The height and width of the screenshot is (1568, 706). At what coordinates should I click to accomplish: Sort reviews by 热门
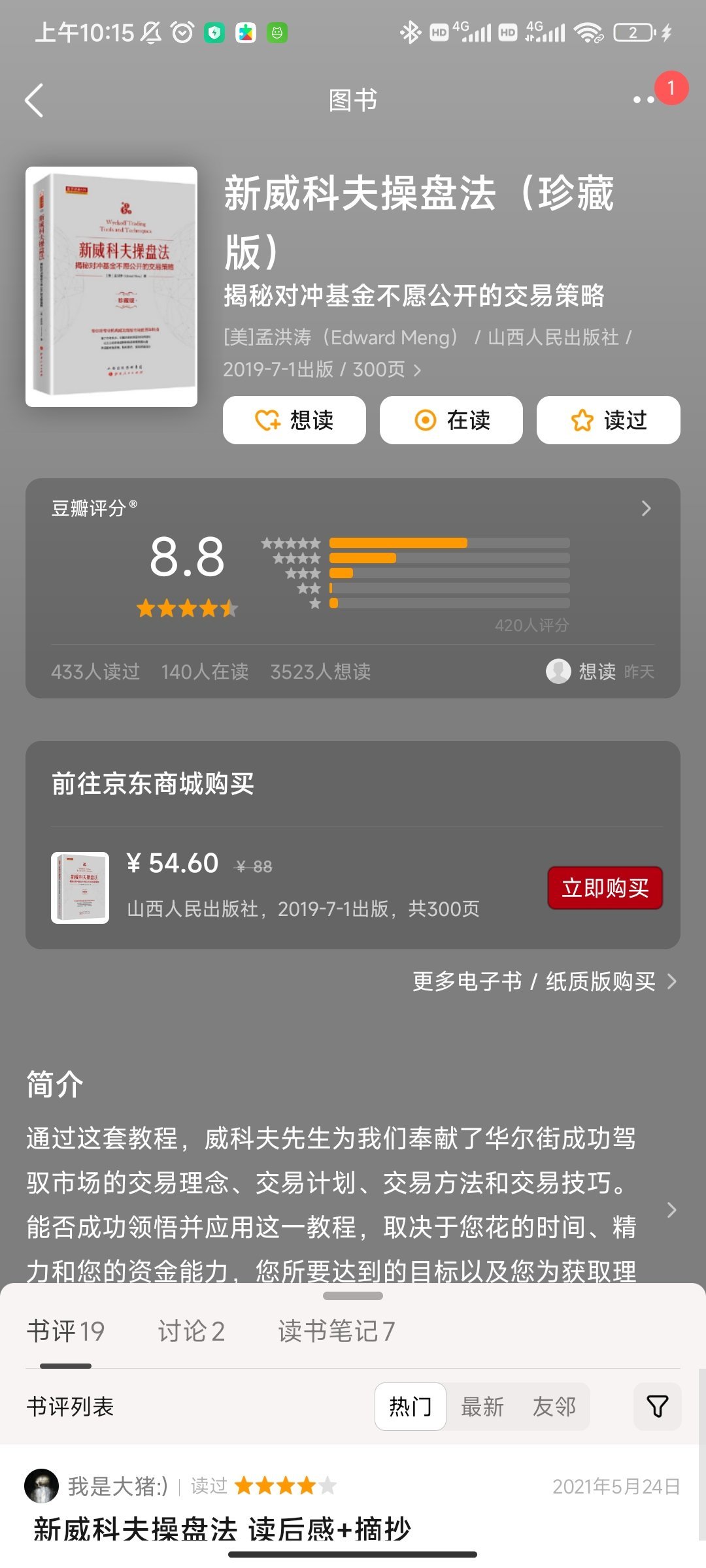click(410, 1407)
